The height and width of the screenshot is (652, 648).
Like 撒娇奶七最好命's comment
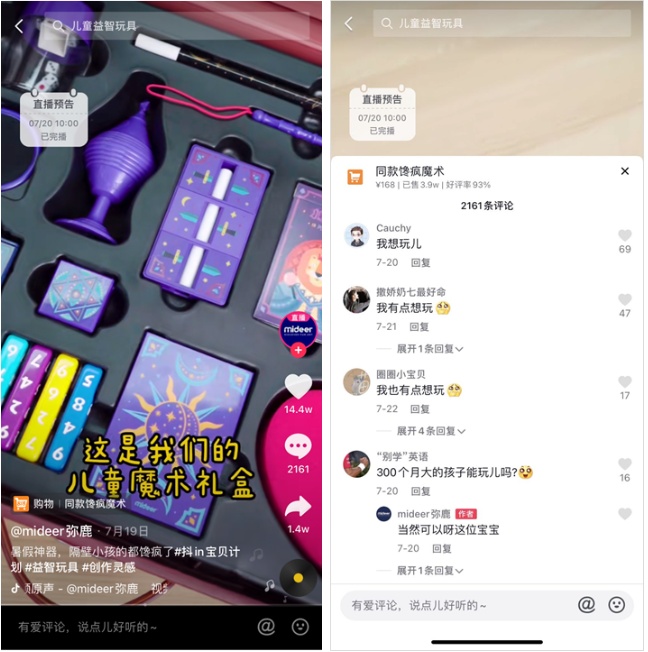pos(625,300)
